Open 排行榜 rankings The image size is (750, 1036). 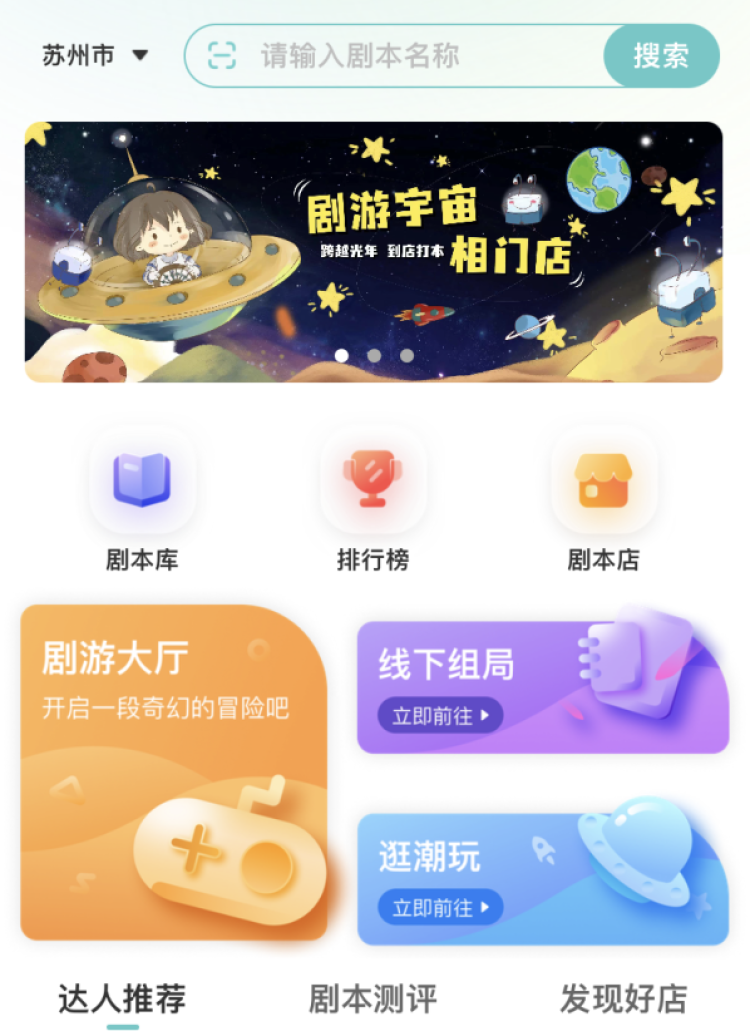[372, 497]
